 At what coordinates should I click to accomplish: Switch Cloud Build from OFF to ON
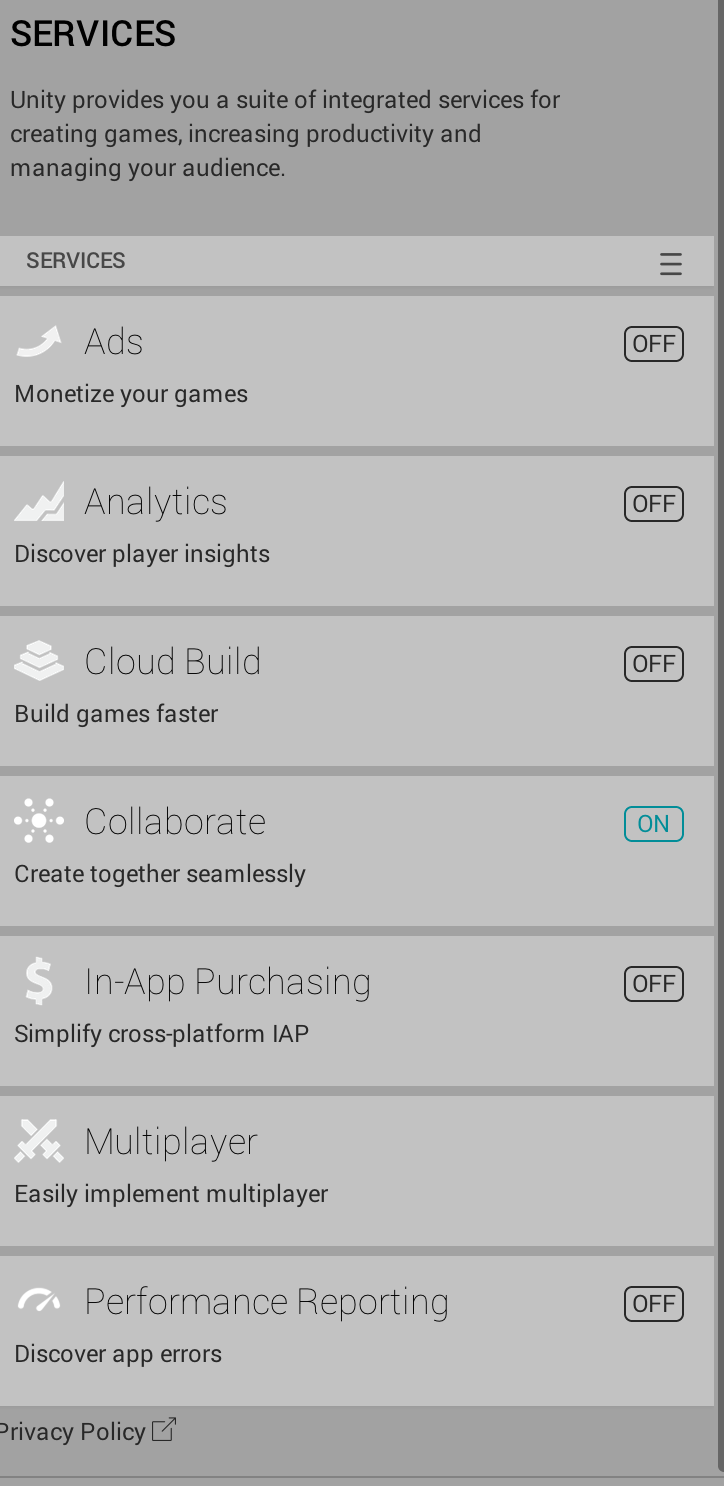point(653,663)
